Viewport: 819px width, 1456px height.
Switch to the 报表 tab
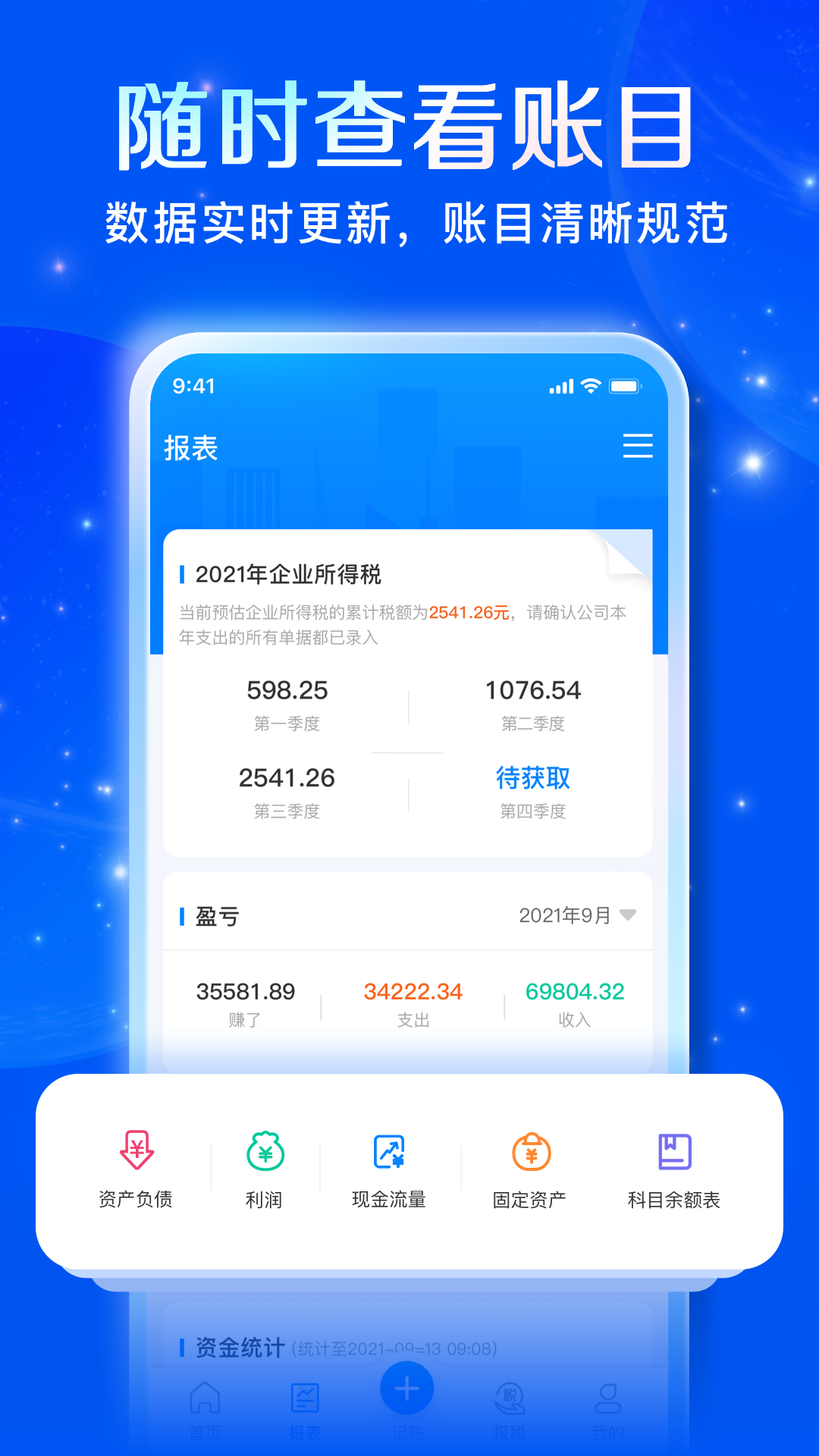tap(305, 1407)
